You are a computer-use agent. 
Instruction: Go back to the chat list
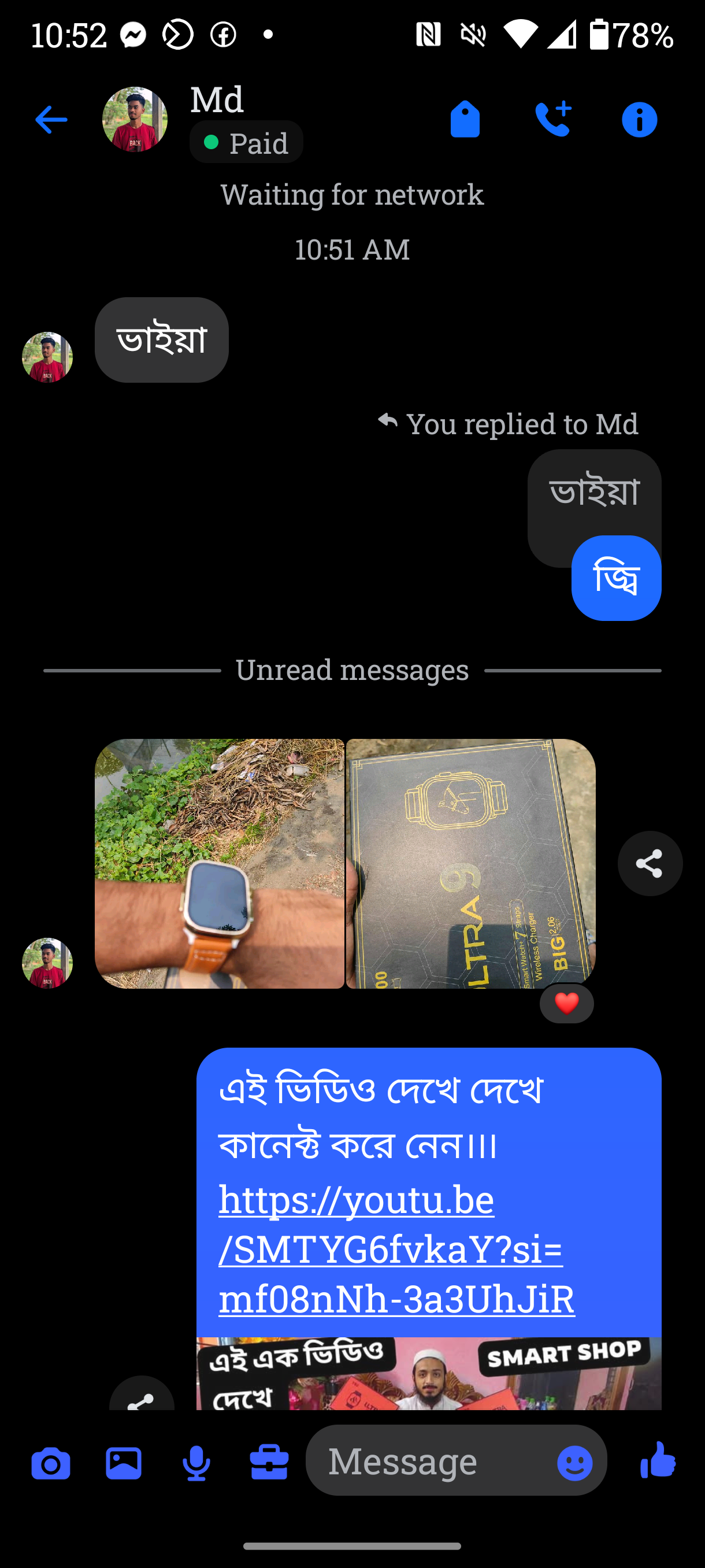51,120
